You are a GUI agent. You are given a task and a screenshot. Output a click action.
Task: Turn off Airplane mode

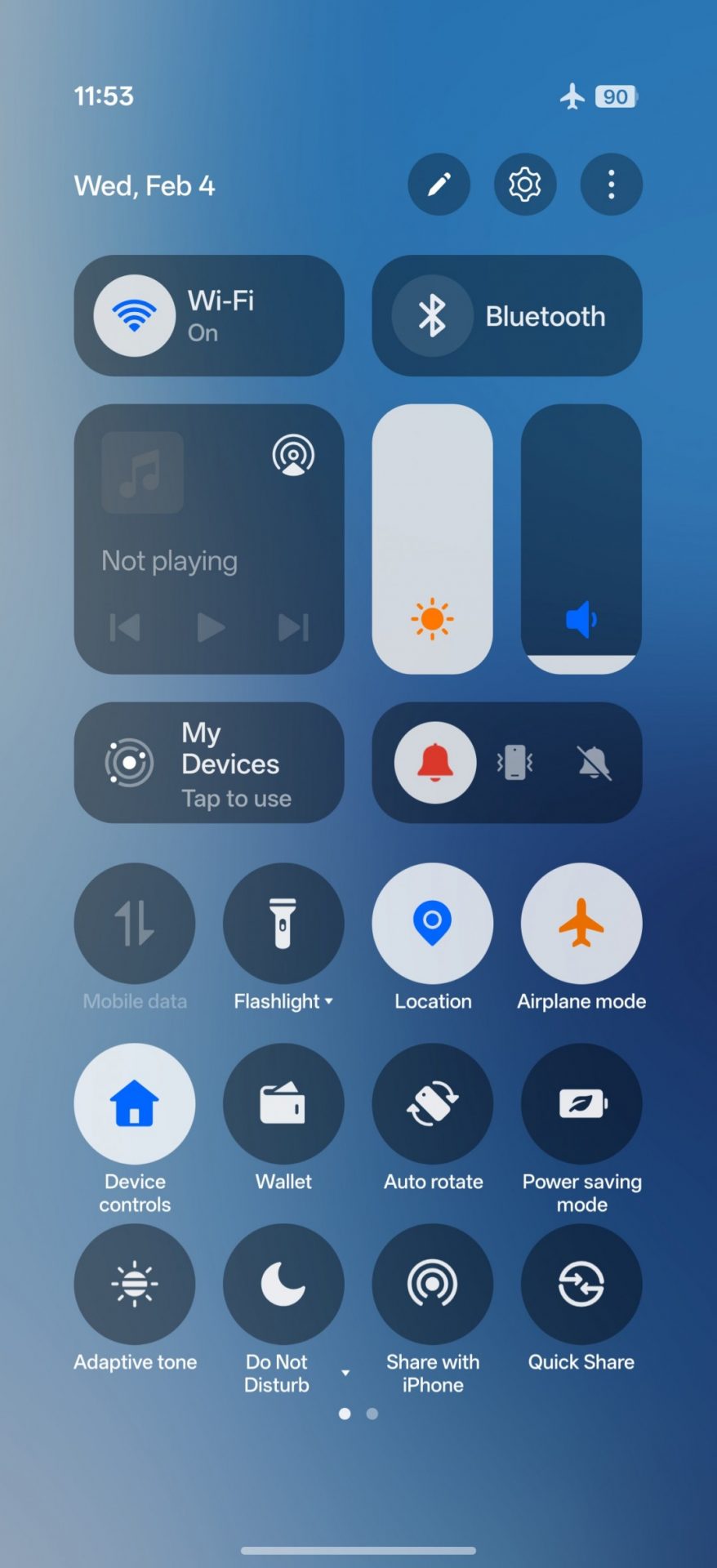coord(581,924)
